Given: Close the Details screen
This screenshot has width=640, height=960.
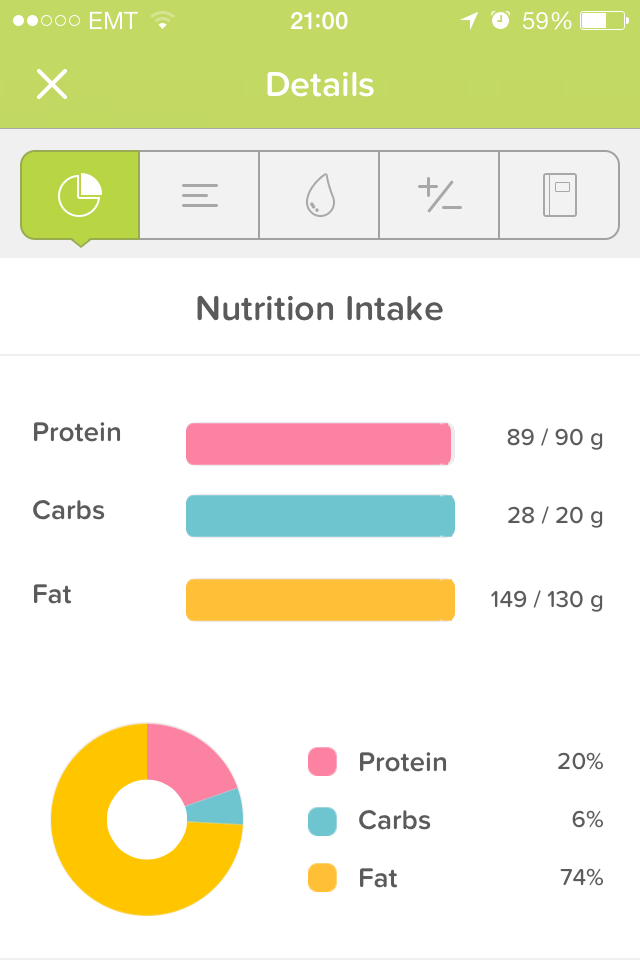Looking at the screenshot, I should [52, 85].
